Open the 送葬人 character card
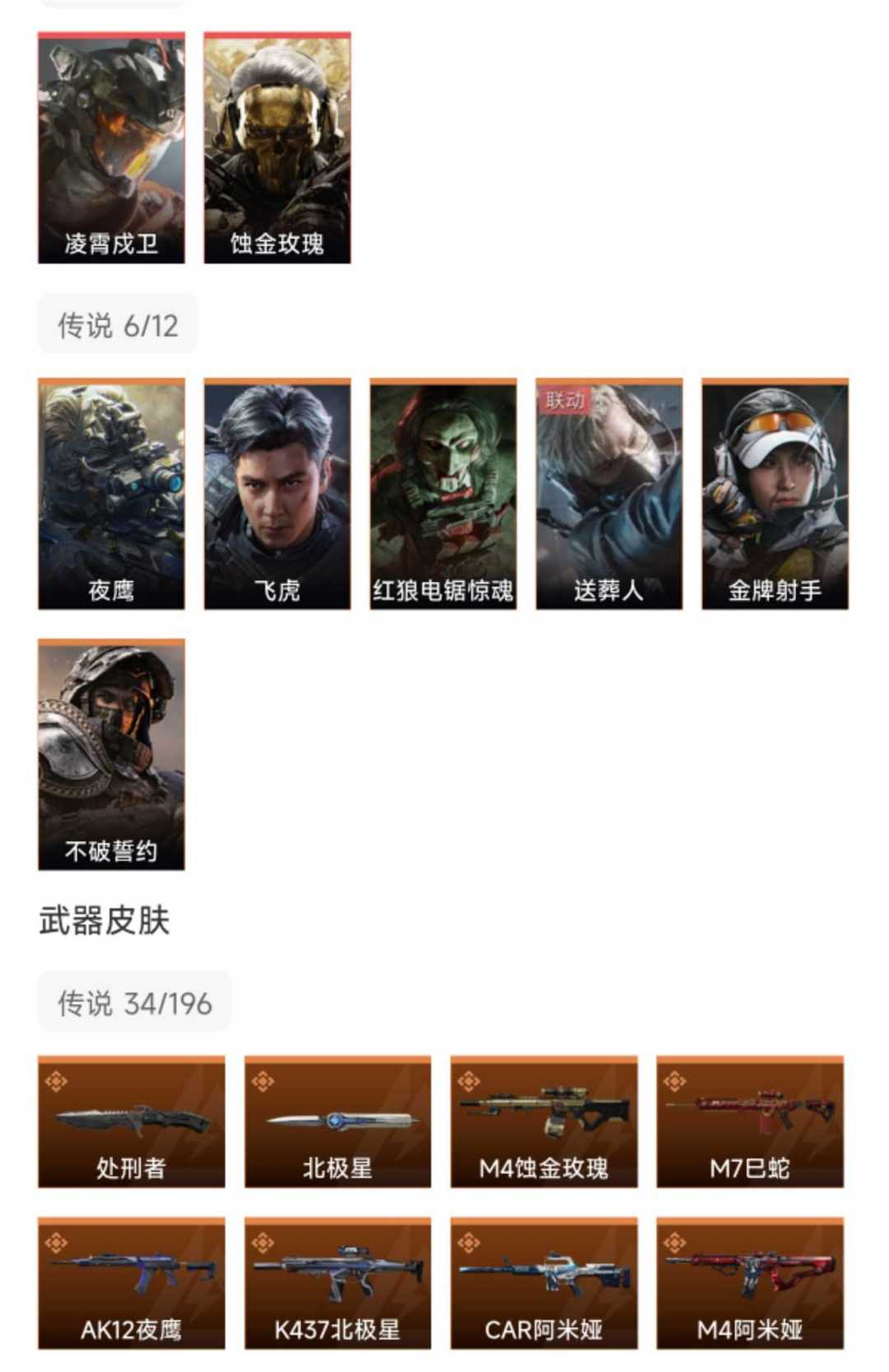The height and width of the screenshot is (1372, 889). coord(609,494)
